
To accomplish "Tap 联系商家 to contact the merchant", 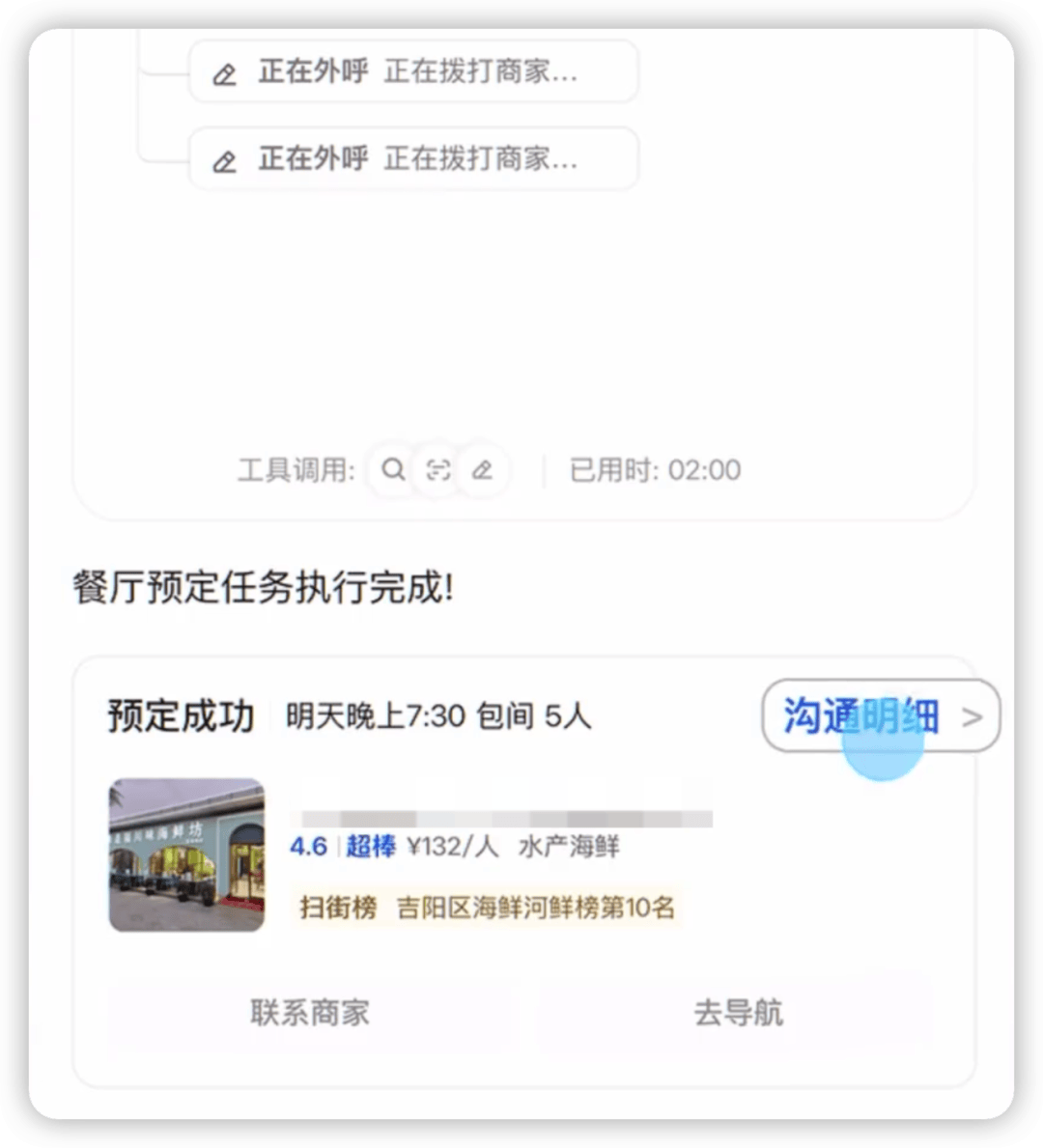I will click(x=309, y=1013).
